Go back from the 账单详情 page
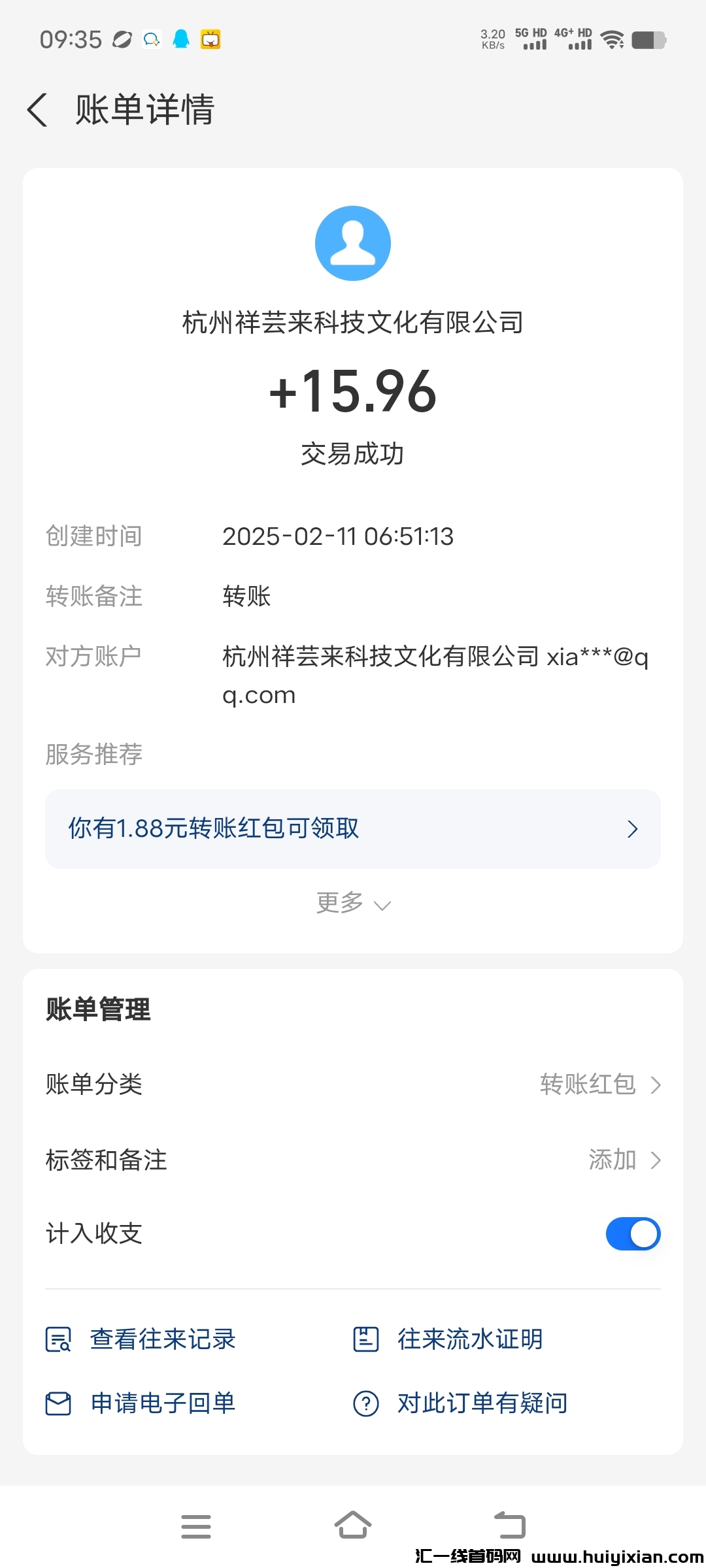 (x=38, y=110)
